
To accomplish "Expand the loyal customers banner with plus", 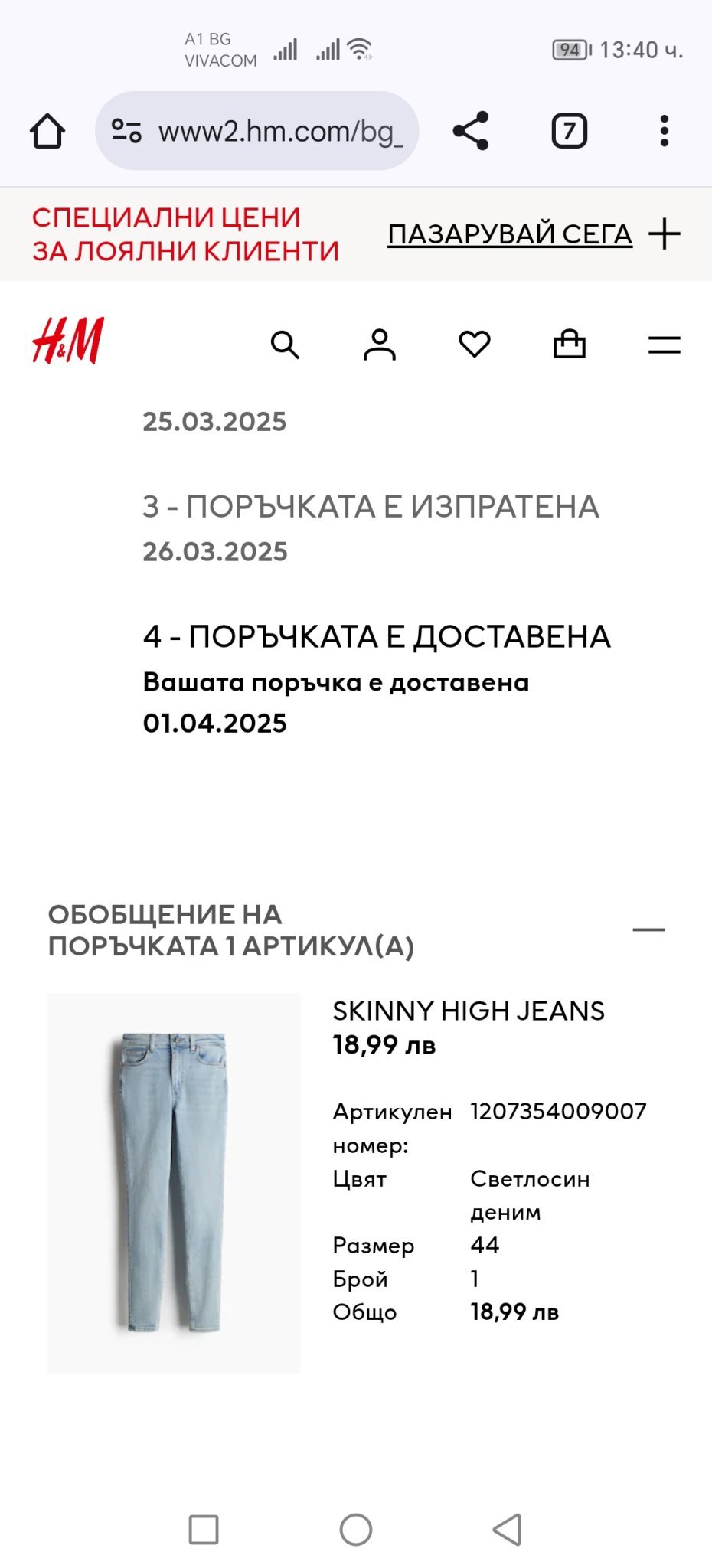I will pos(664,234).
